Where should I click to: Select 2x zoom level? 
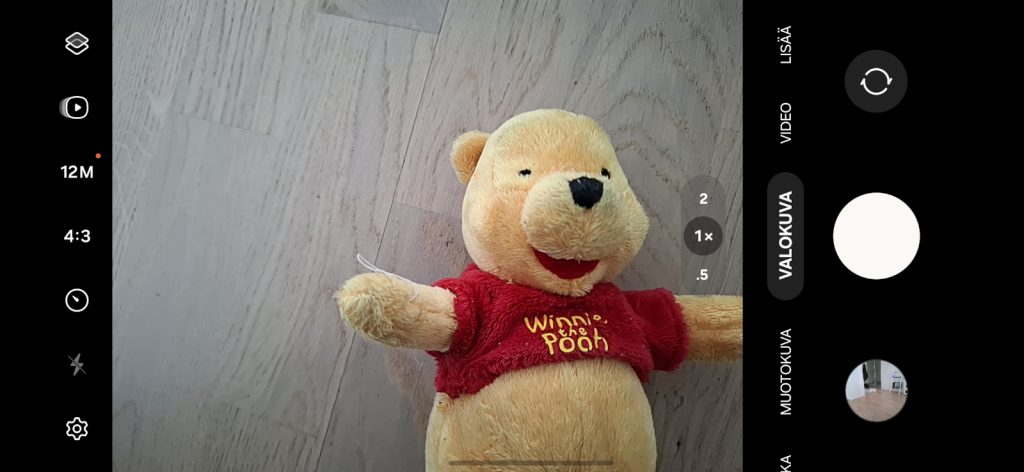[x=703, y=199]
